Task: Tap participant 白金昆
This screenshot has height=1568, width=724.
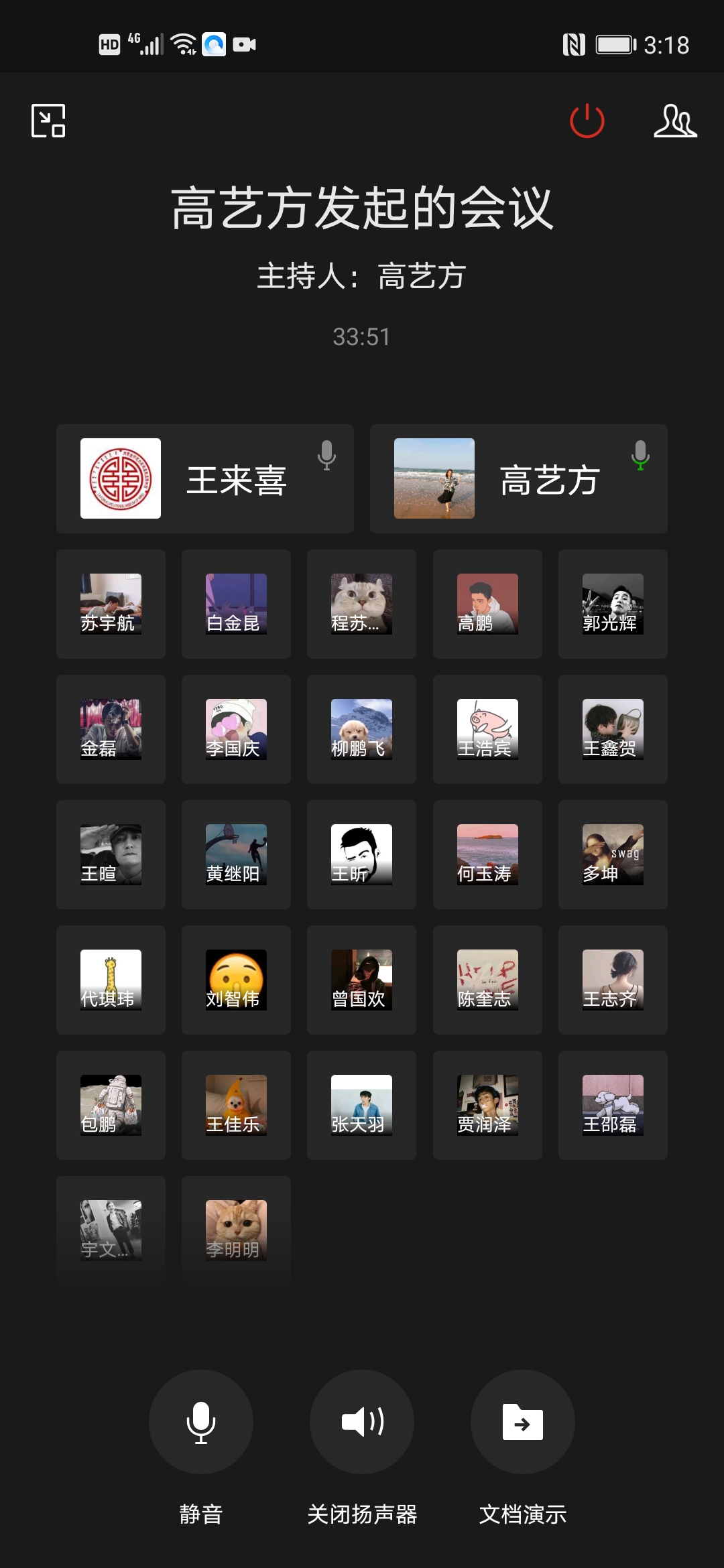Action: (236, 604)
